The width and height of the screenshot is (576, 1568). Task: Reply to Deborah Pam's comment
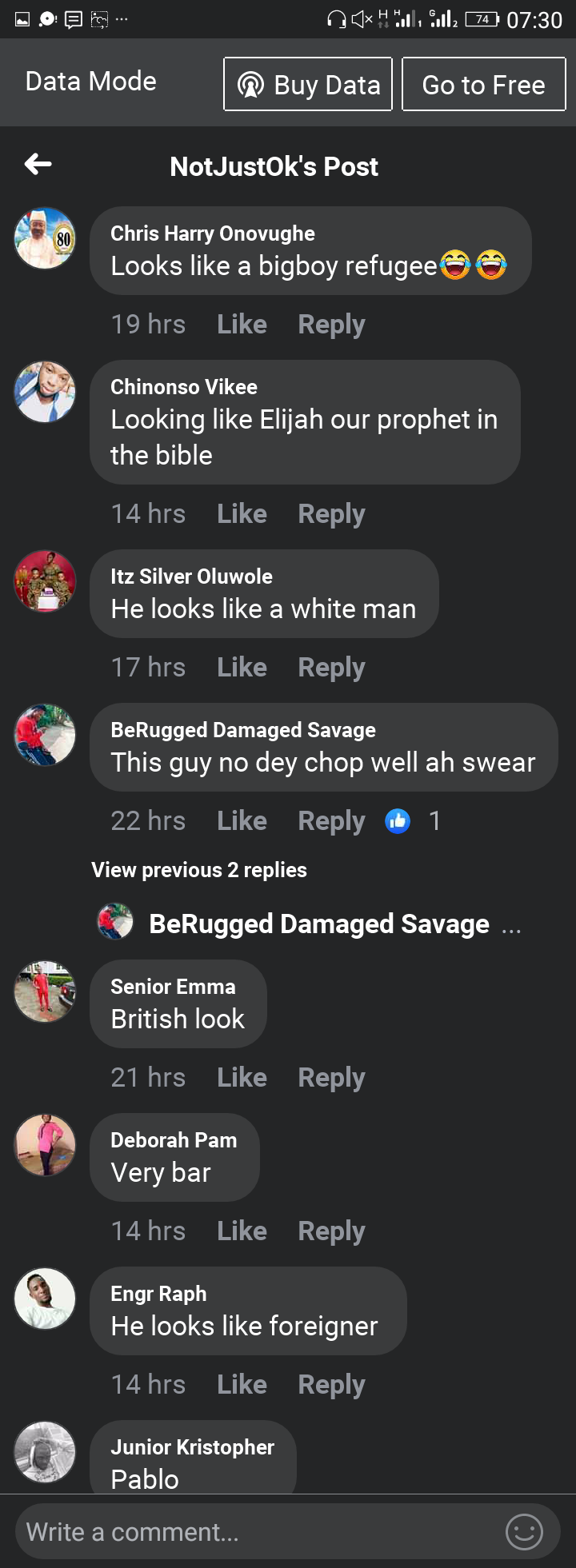(x=331, y=1231)
